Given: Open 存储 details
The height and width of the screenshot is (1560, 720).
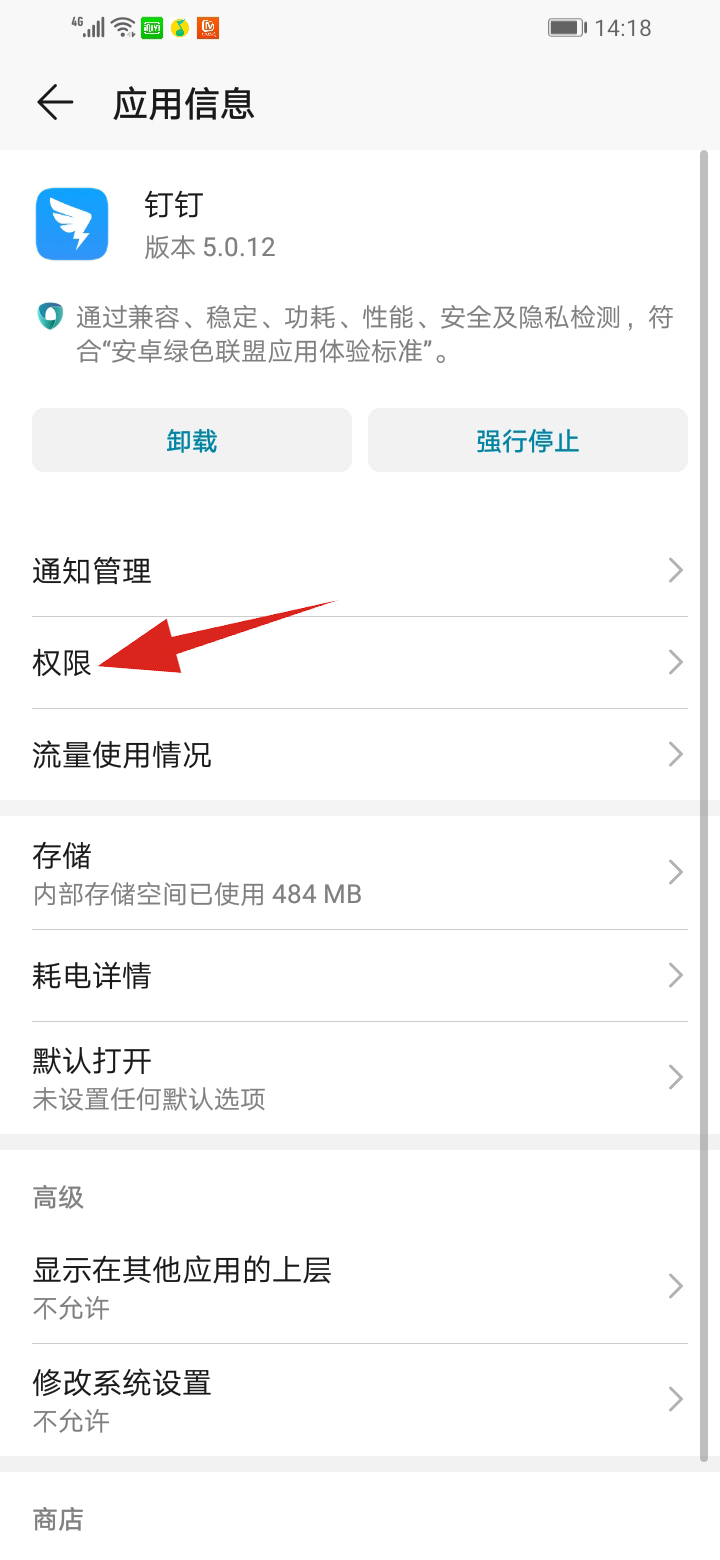Looking at the screenshot, I should click(360, 873).
